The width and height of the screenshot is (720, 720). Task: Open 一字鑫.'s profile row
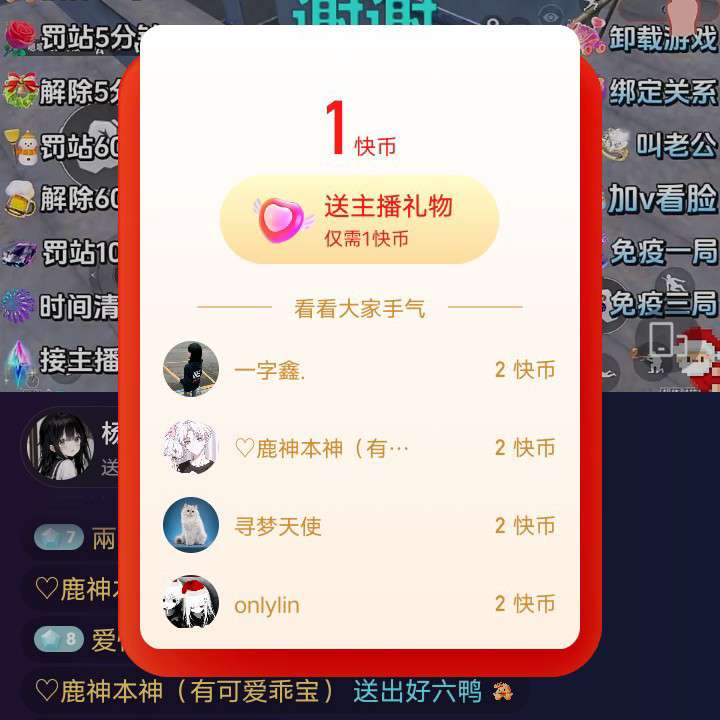pos(358,370)
